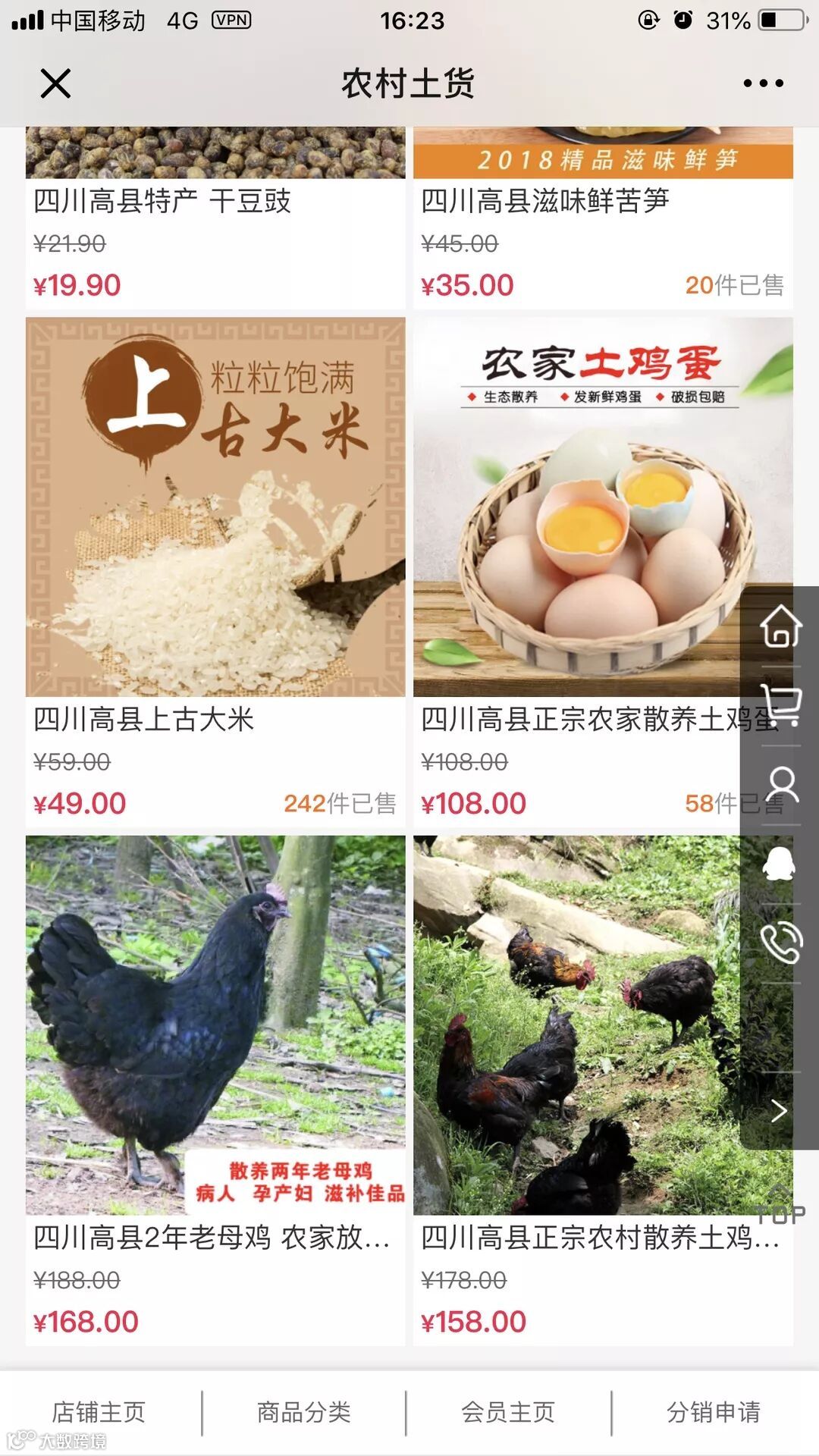The image size is (819, 1456).
Task: Open the three-dot overflow menu
Action: (763, 83)
